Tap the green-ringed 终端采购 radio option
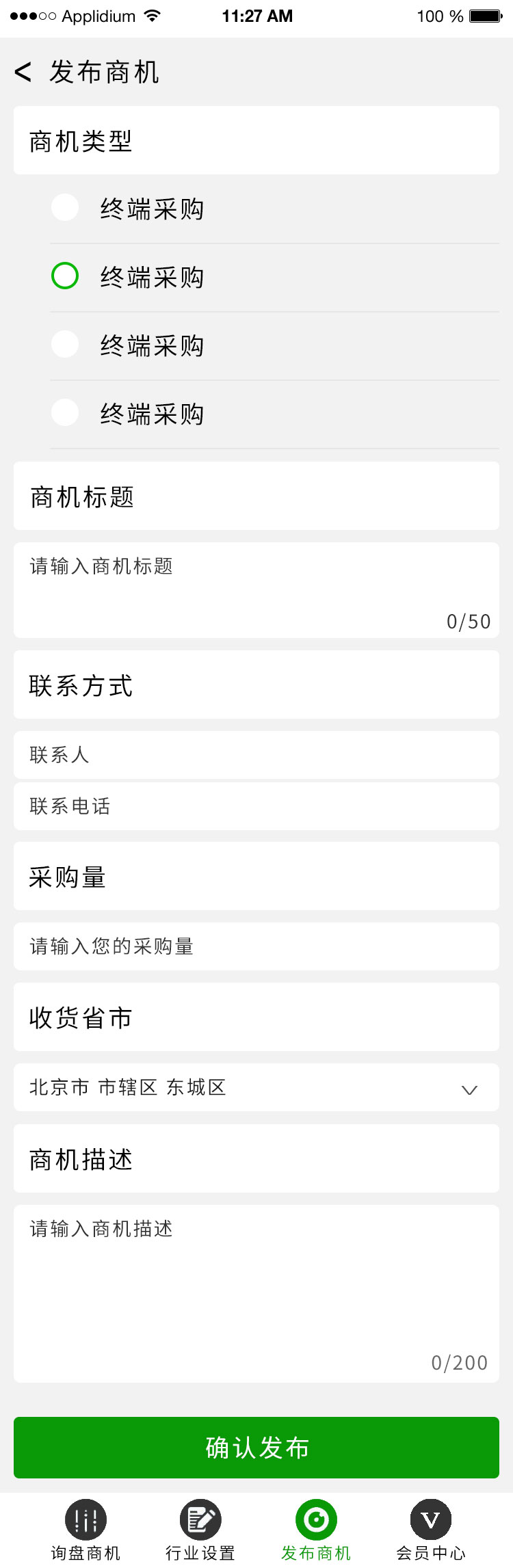Image resolution: width=513 pixels, height=1568 pixels. [x=66, y=276]
